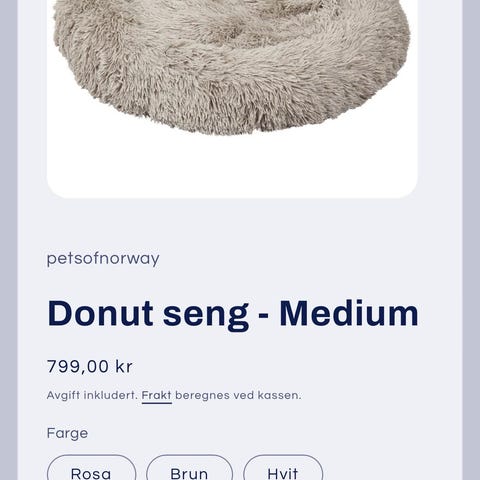Select the Rosa color option
This screenshot has height=480, width=480.
pos(91,469)
